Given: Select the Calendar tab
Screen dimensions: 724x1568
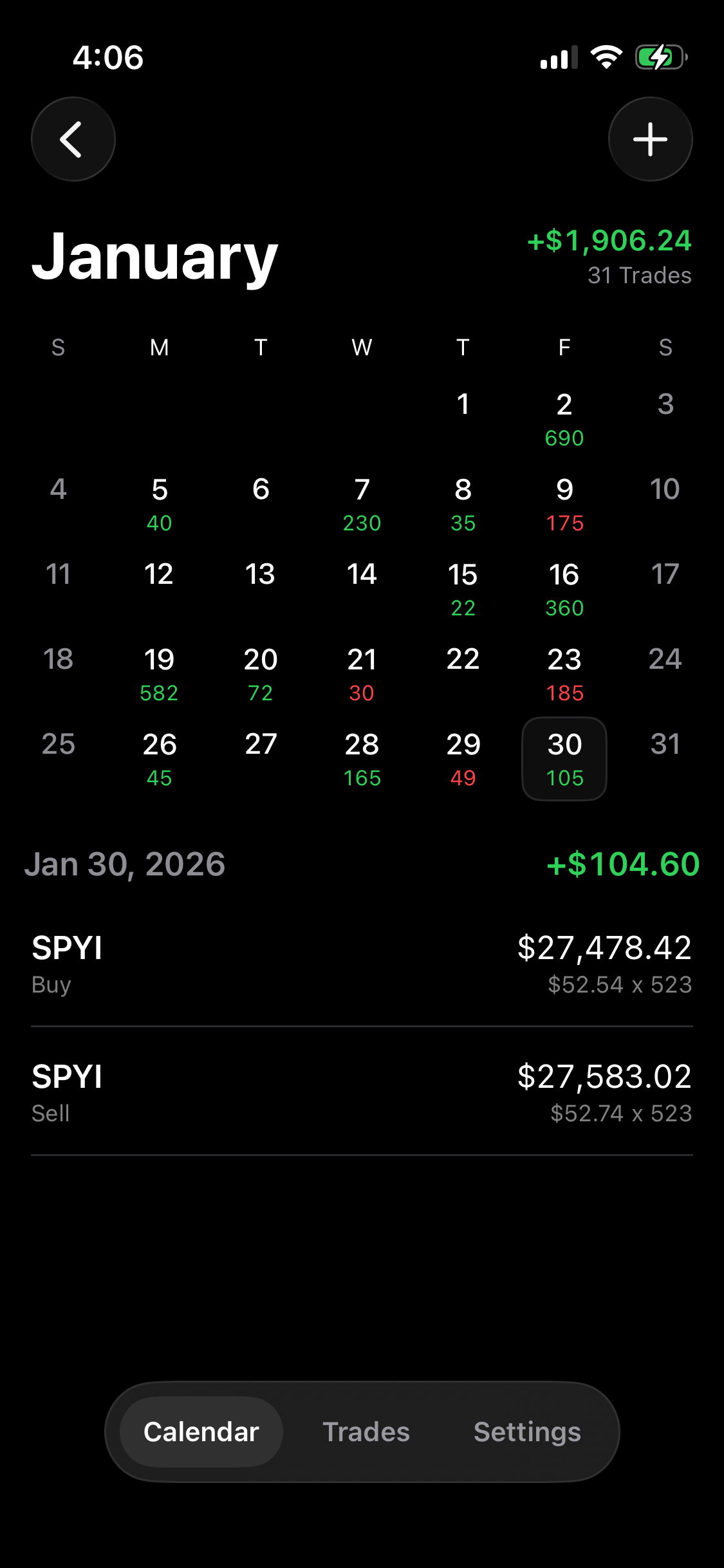Looking at the screenshot, I should point(201,1432).
